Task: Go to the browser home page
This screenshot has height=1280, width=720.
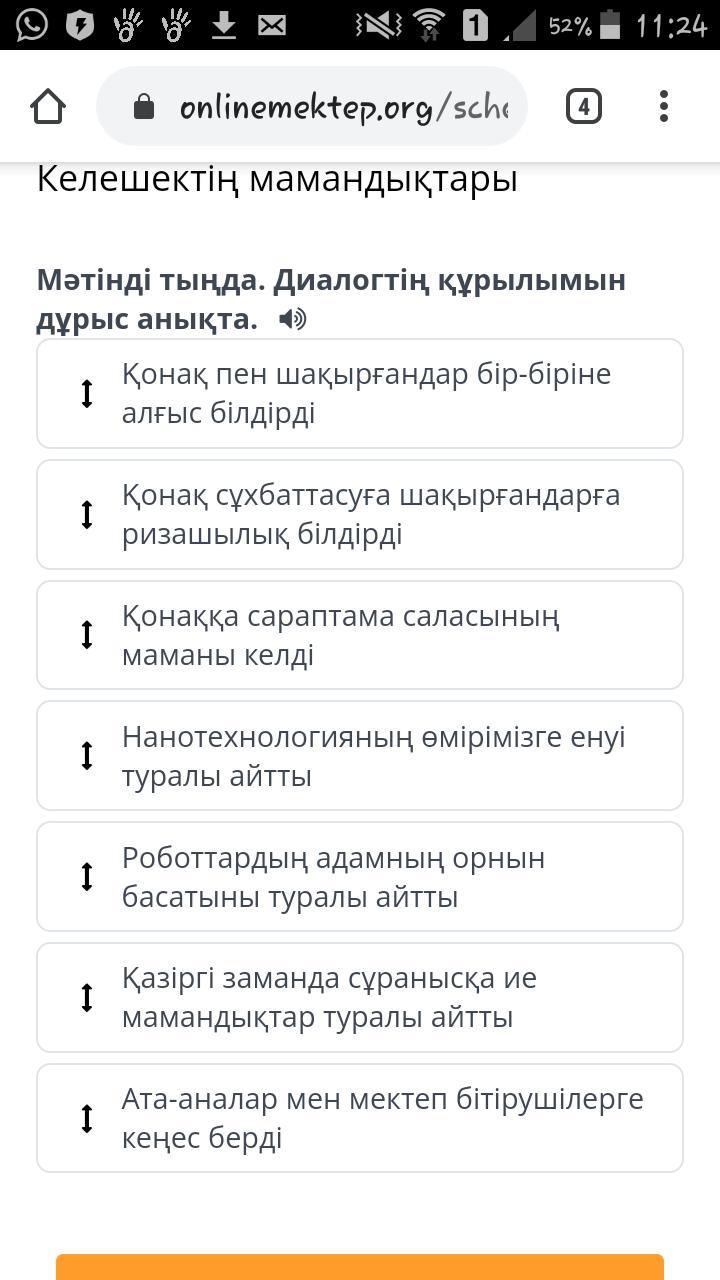Action: point(48,107)
